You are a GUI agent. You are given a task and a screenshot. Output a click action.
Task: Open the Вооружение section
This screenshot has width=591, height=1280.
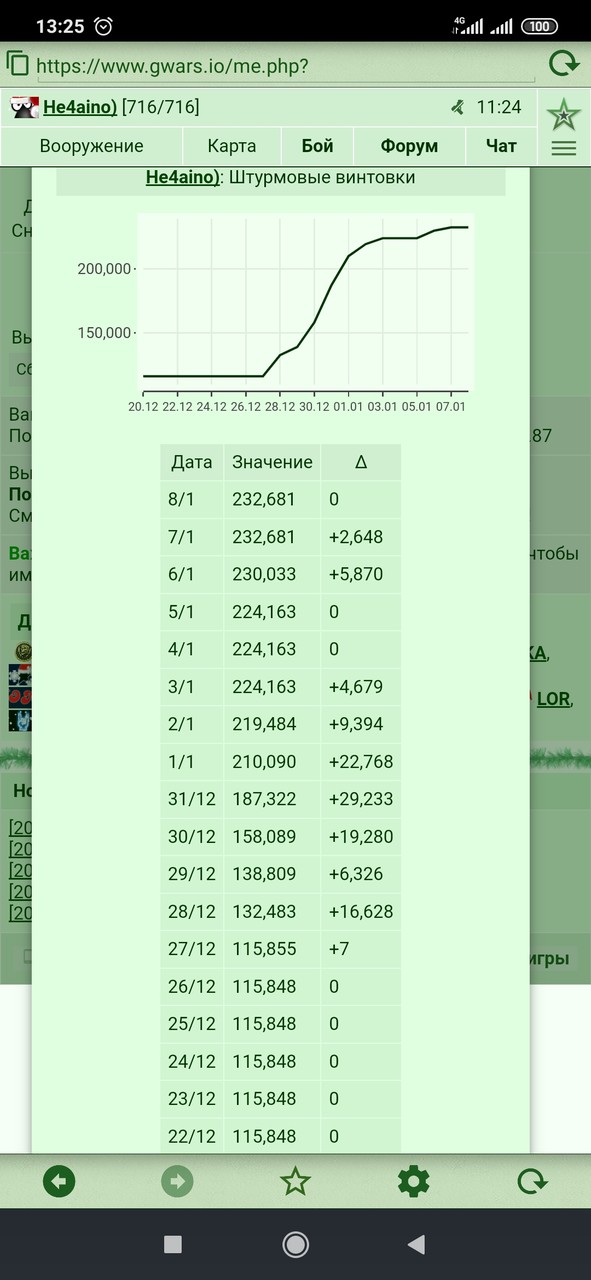(92, 146)
